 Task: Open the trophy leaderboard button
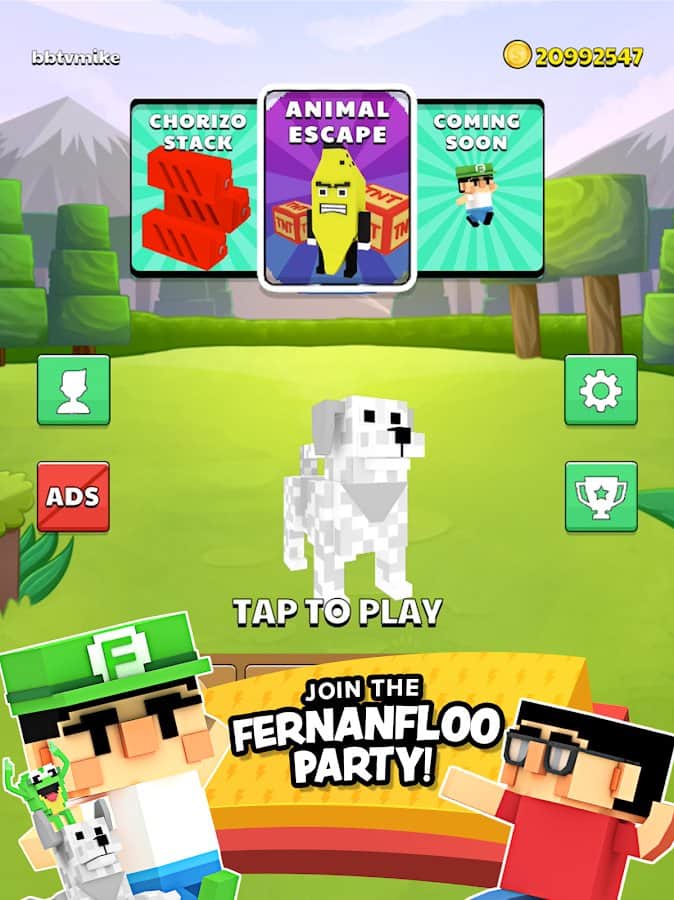pos(600,497)
